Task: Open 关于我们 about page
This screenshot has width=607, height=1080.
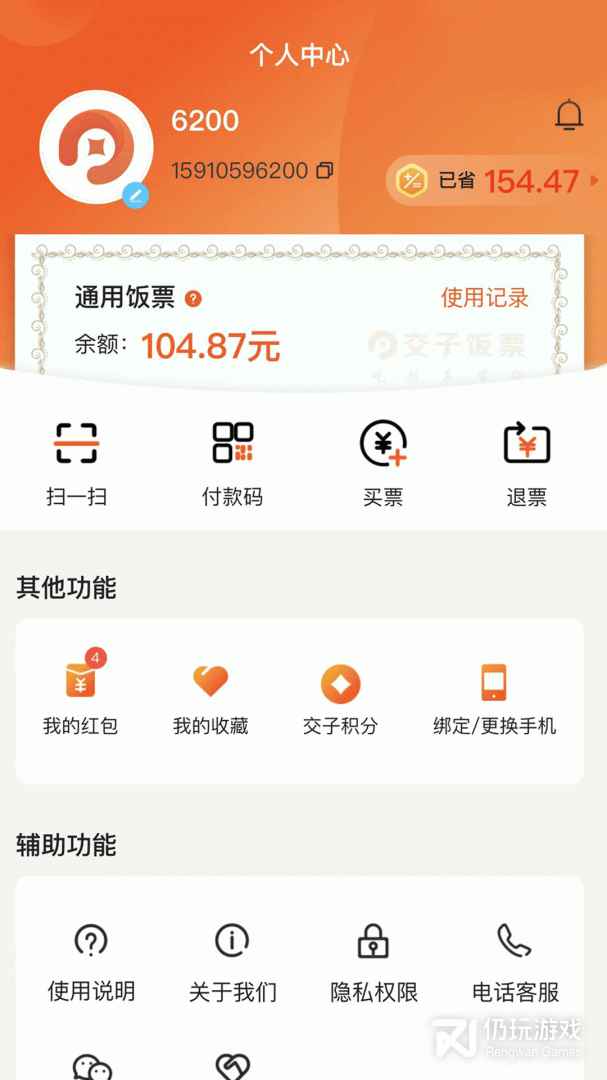Action: coord(232,963)
